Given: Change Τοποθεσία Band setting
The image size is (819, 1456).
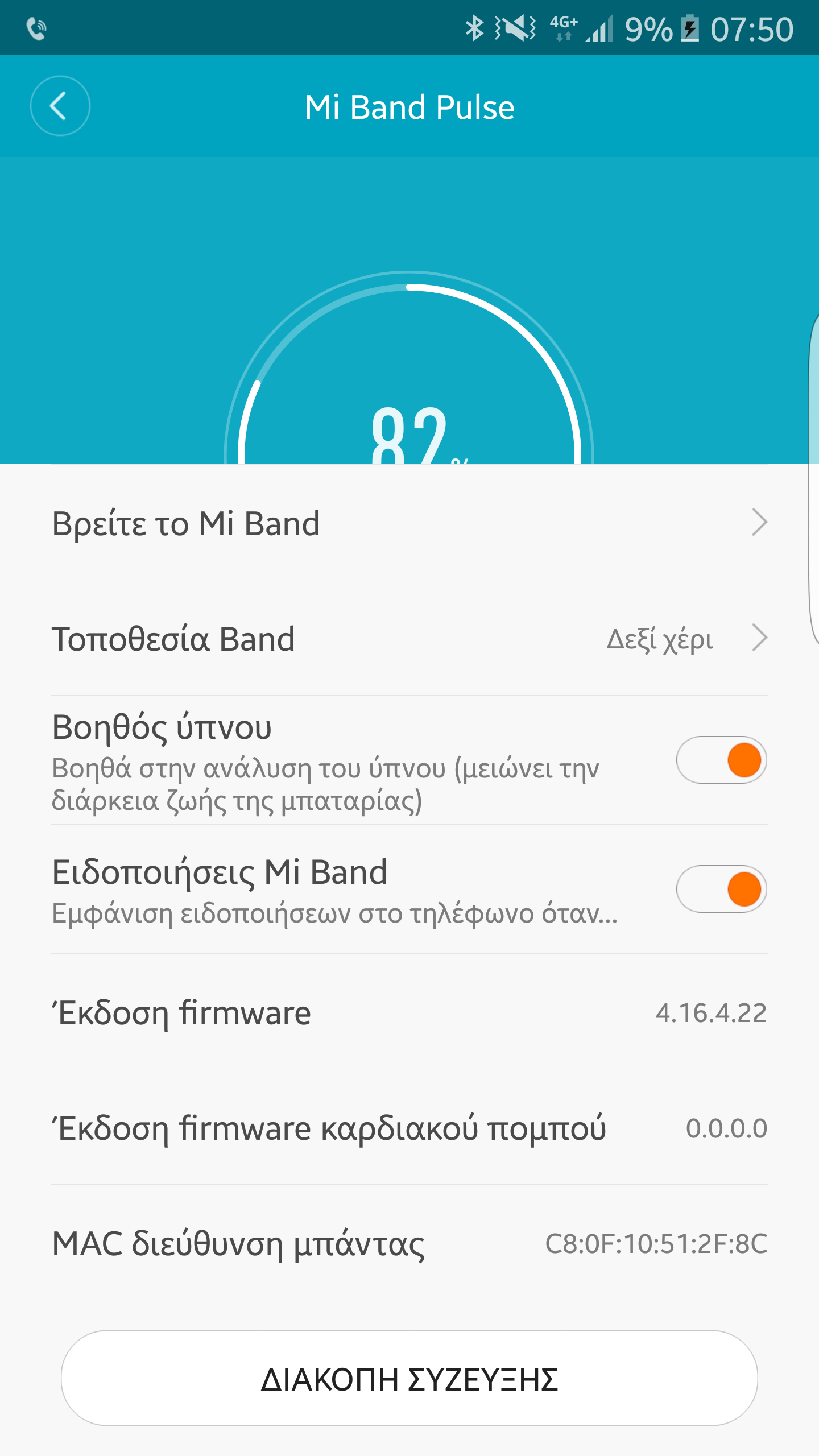Looking at the screenshot, I should [x=409, y=639].
